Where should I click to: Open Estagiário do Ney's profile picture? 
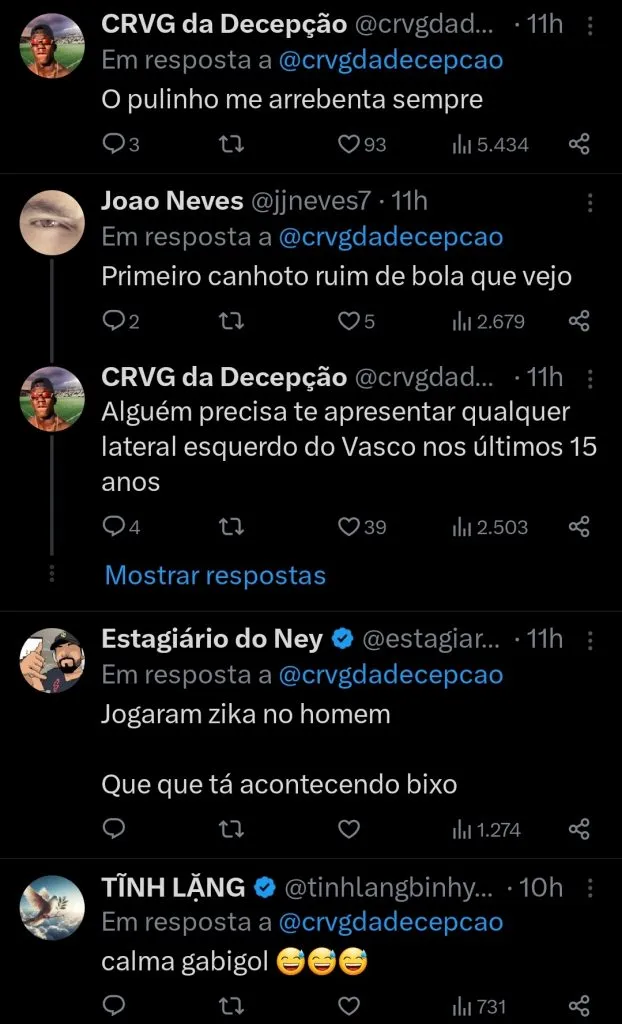52,662
